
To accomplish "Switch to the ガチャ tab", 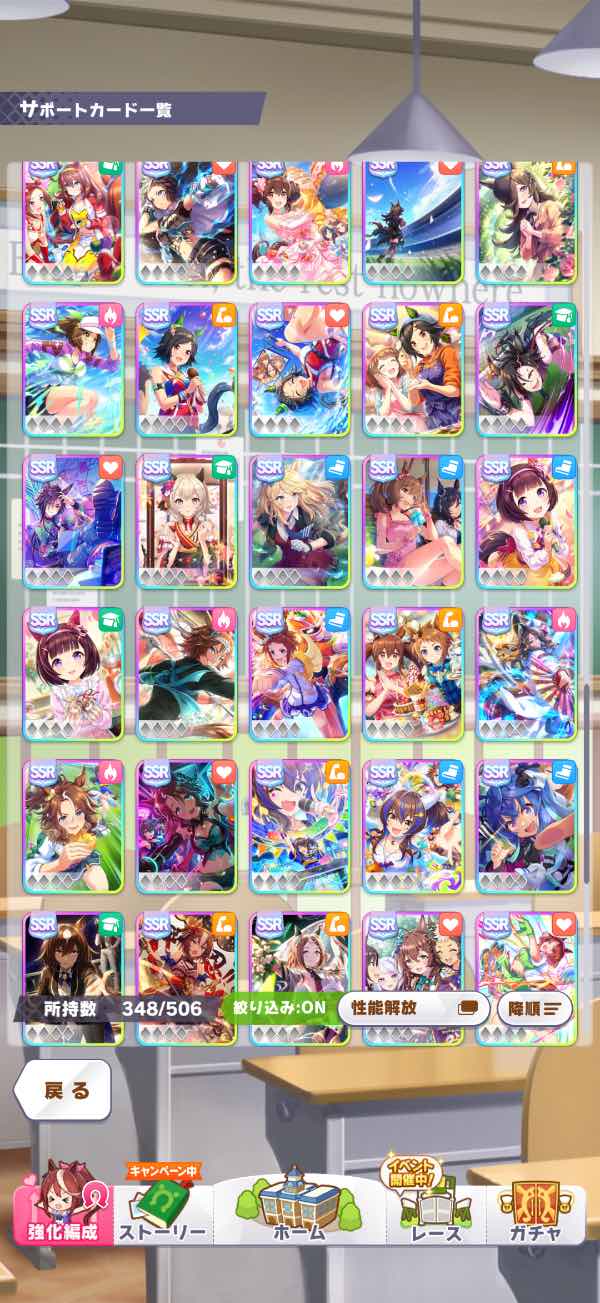I will pyautogui.click(x=534, y=1214).
